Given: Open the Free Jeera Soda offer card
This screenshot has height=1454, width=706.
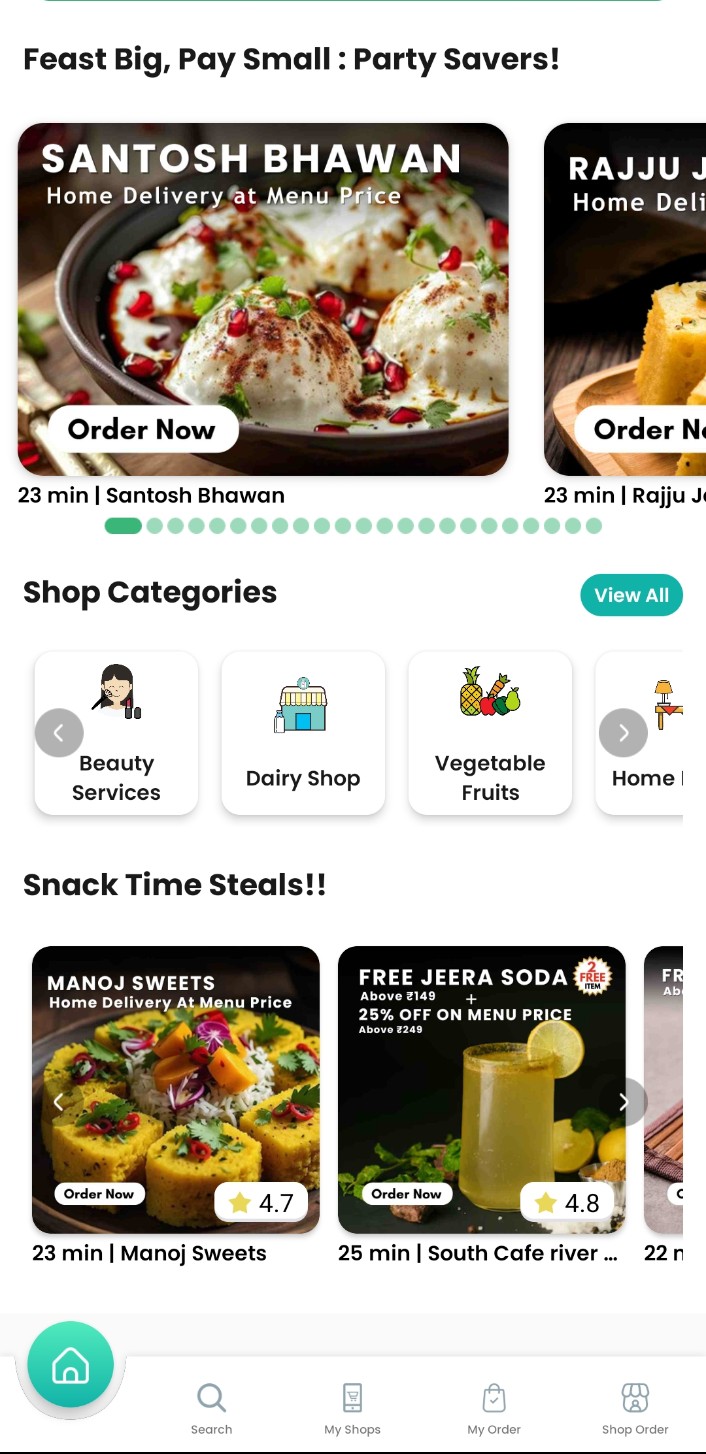Looking at the screenshot, I should pos(481,1080).
